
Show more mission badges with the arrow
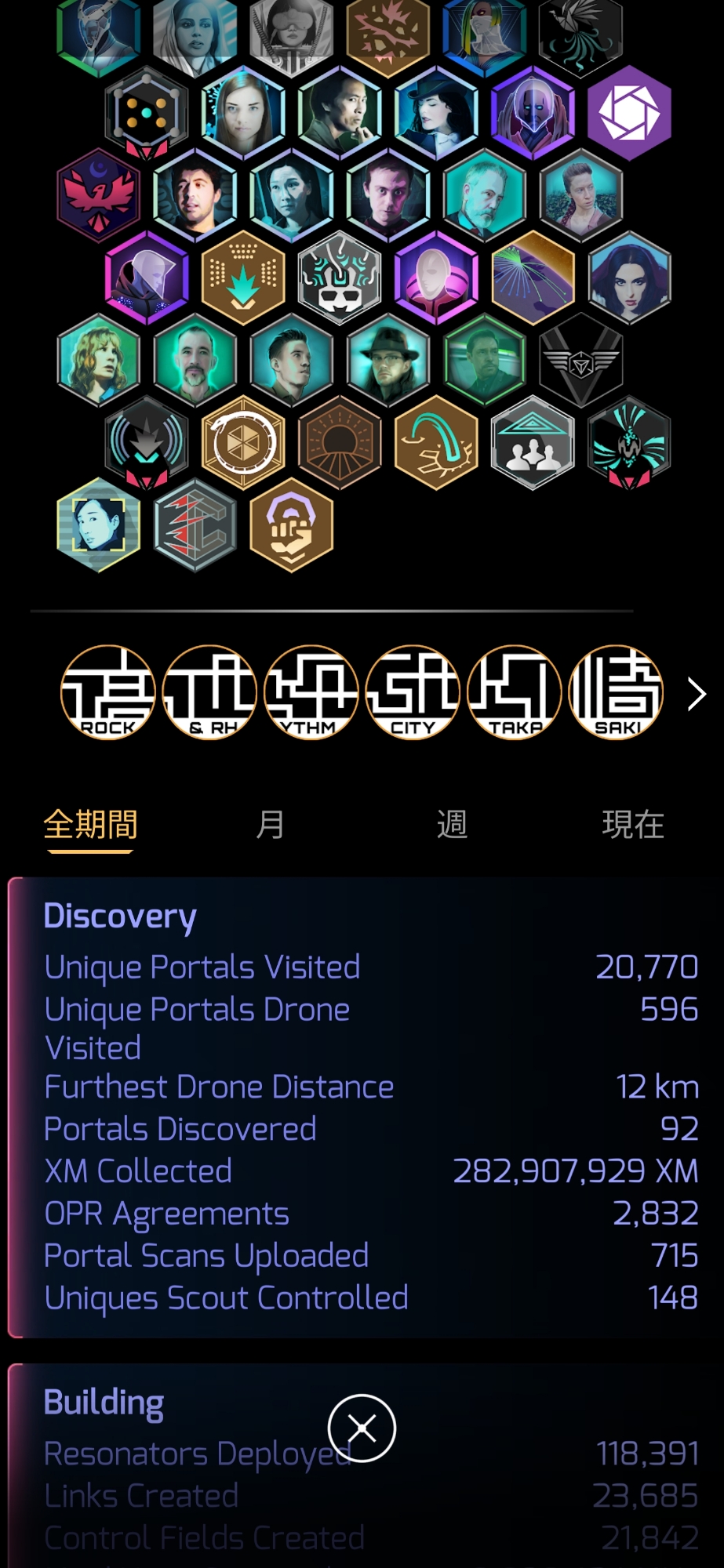(x=696, y=694)
